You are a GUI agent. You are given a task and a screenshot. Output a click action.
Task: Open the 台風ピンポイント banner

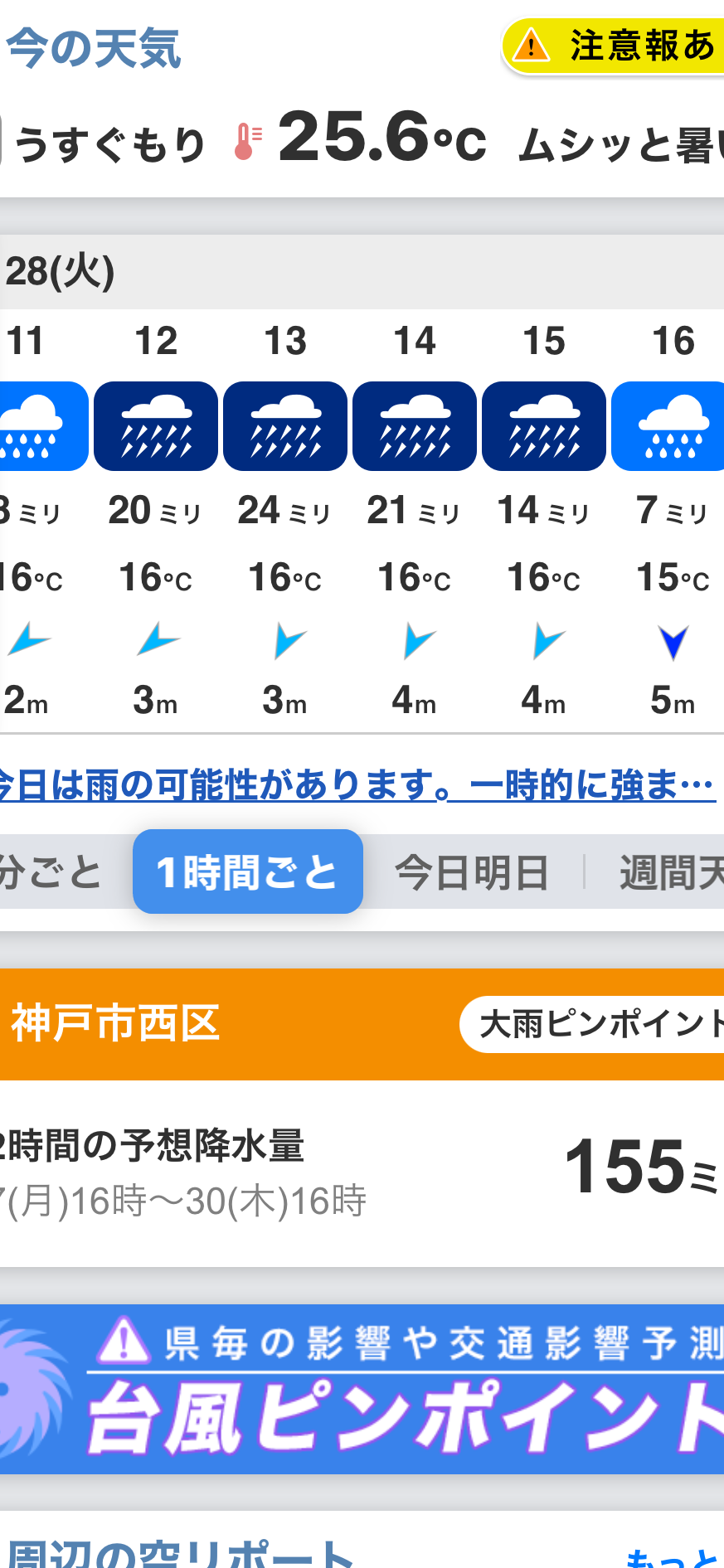click(362, 1390)
